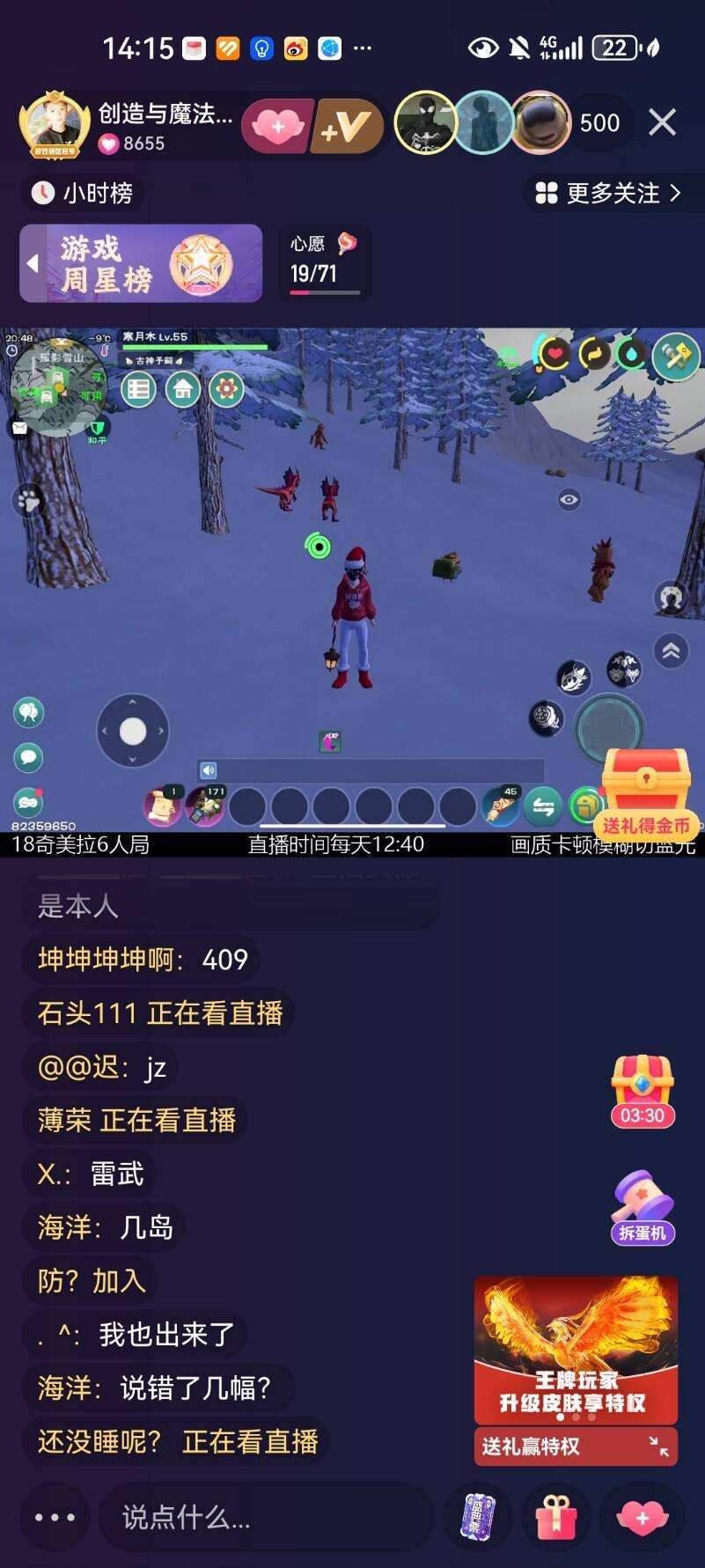View first top viewer avatar

click(426, 123)
